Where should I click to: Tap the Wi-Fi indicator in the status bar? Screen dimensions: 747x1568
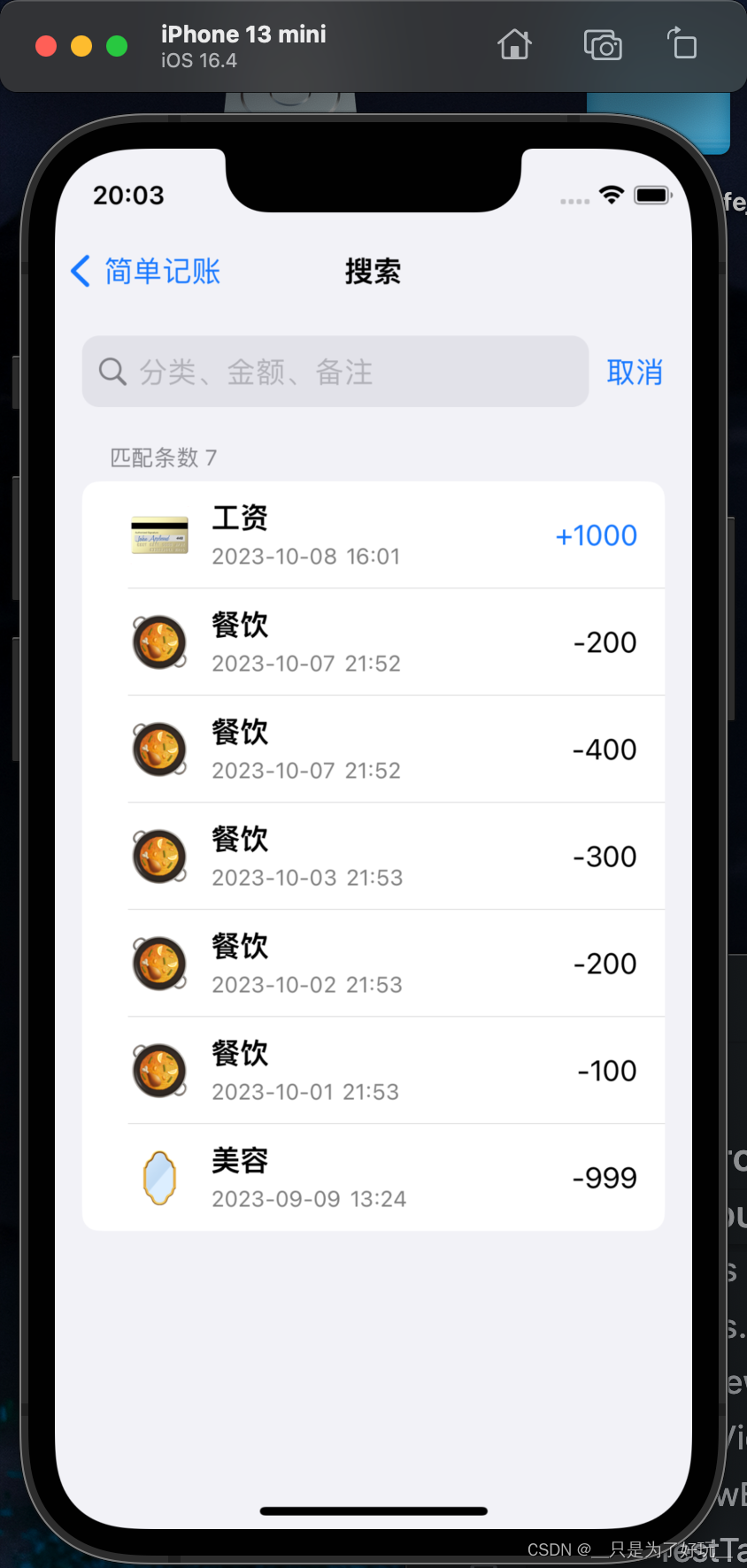(x=612, y=196)
